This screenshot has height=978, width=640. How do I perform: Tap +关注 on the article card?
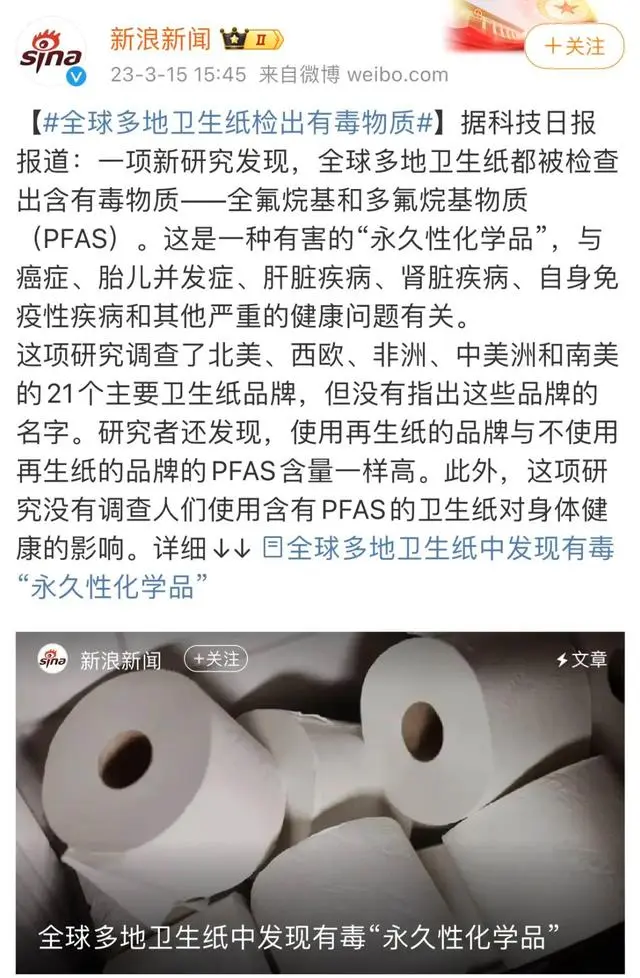pyautogui.click(x=217, y=659)
